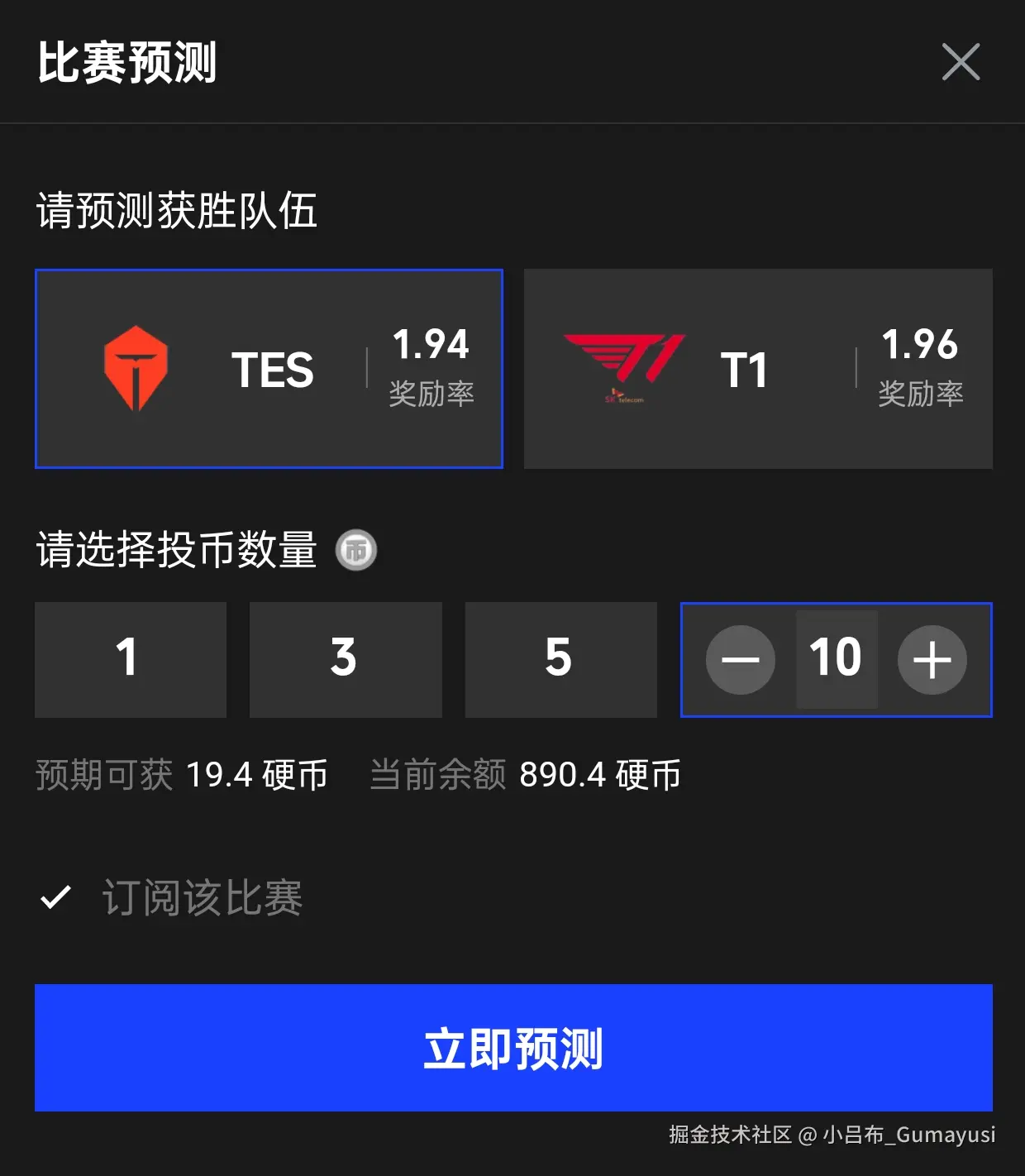
Task: Select T1 as the predicted winner
Action: (758, 368)
